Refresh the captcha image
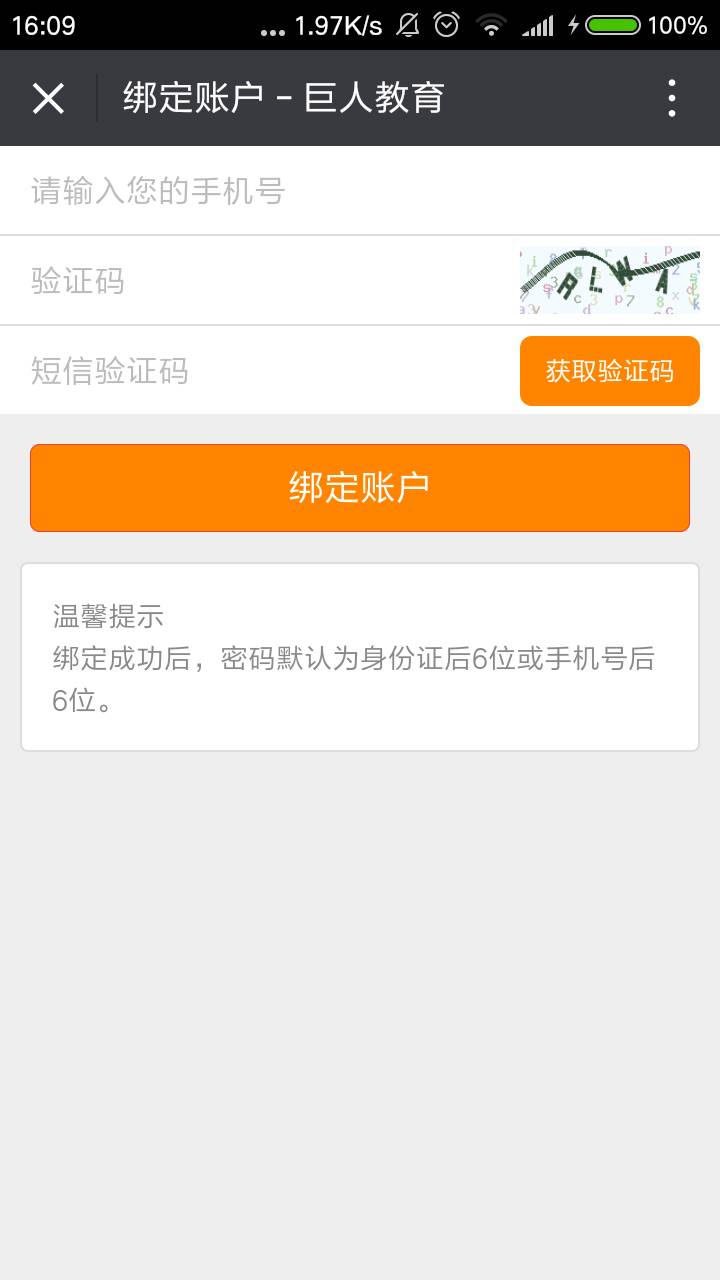Screen dimensions: 720x1280 tap(609, 281)
